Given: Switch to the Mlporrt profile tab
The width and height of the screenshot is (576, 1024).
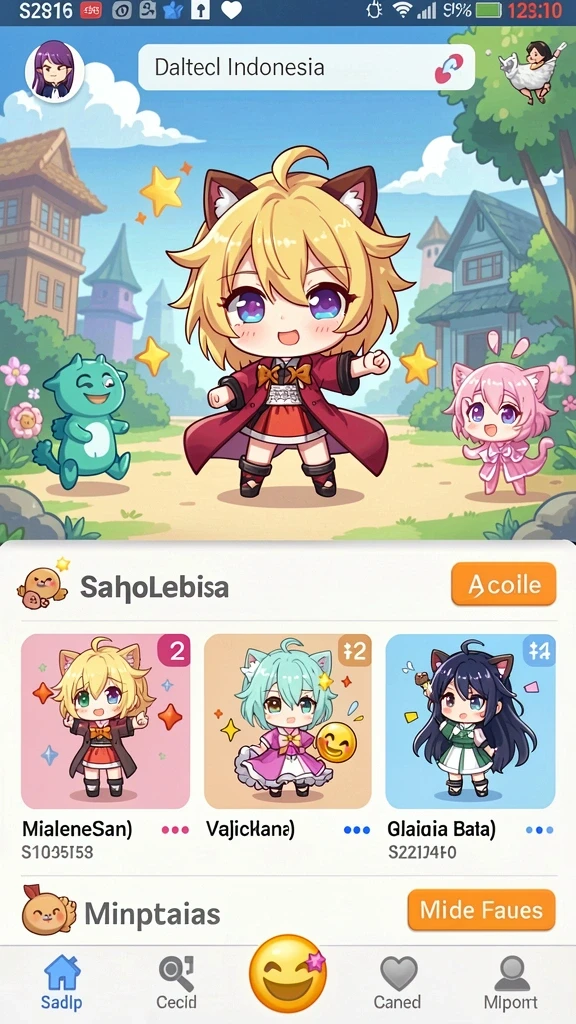Looking at the screenshot, I should pos(511,983).
